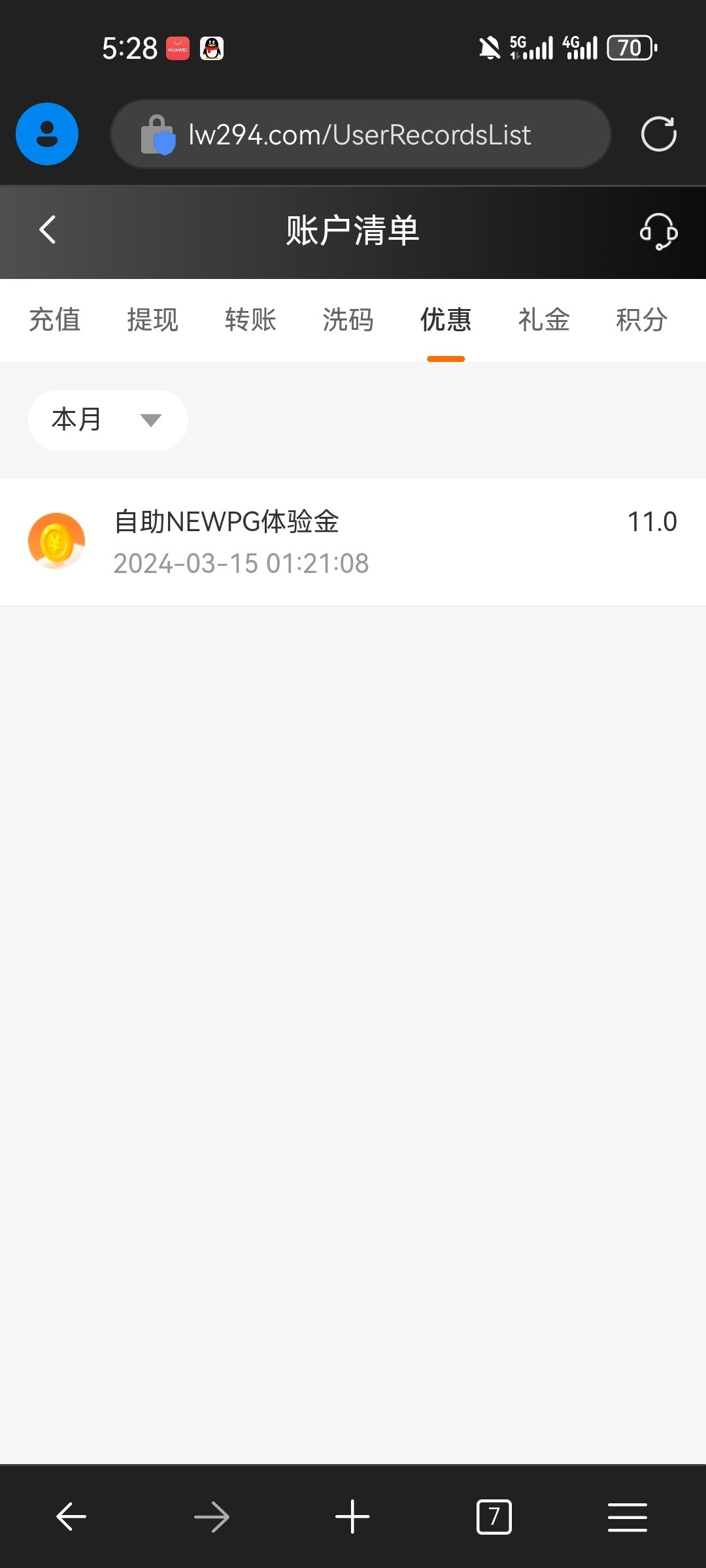
Task: Go back using browser bottom back arrow
Action: point(71,1516)
